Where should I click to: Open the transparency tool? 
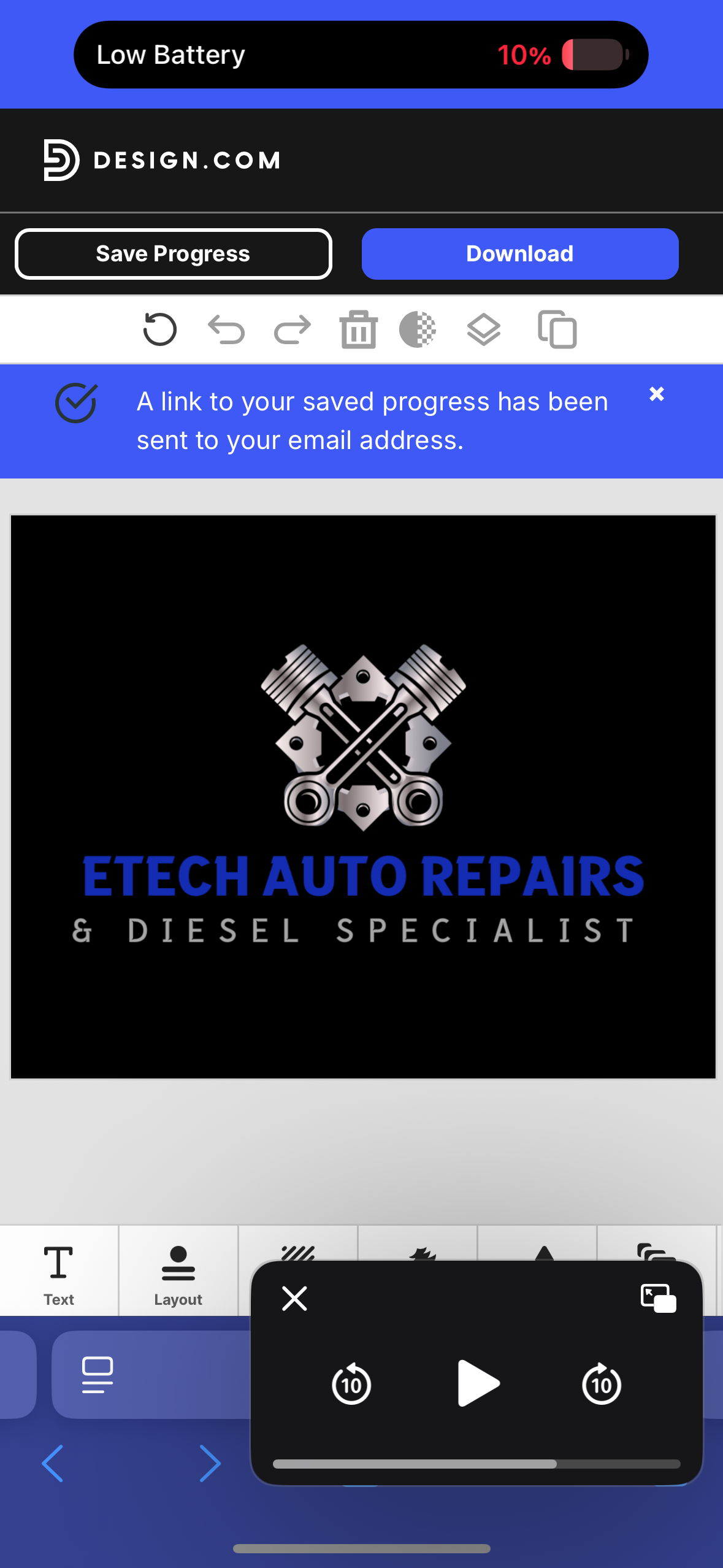(x=418, y=329)
